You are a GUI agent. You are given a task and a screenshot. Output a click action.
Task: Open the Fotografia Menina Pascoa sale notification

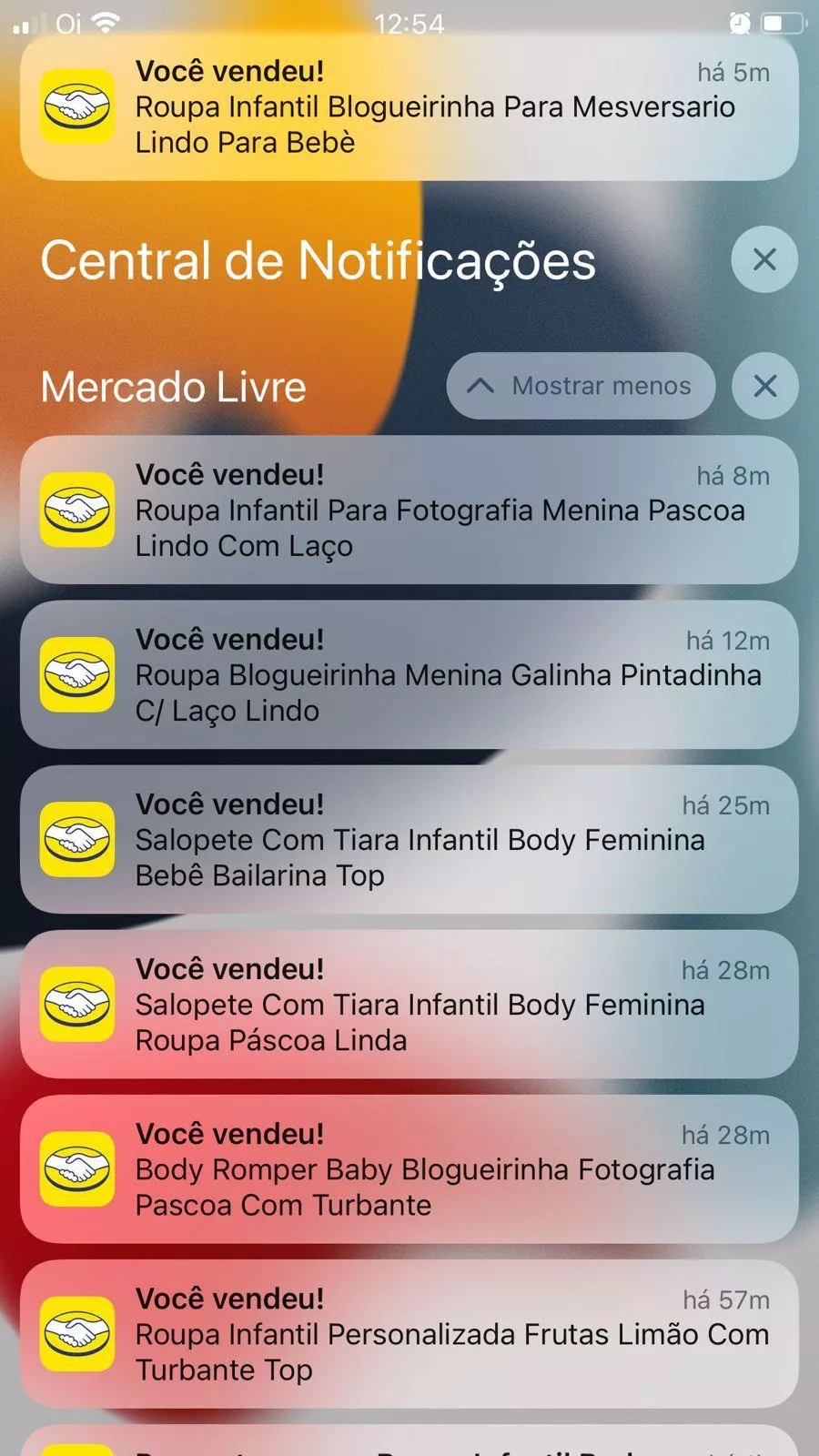point(409,511)
